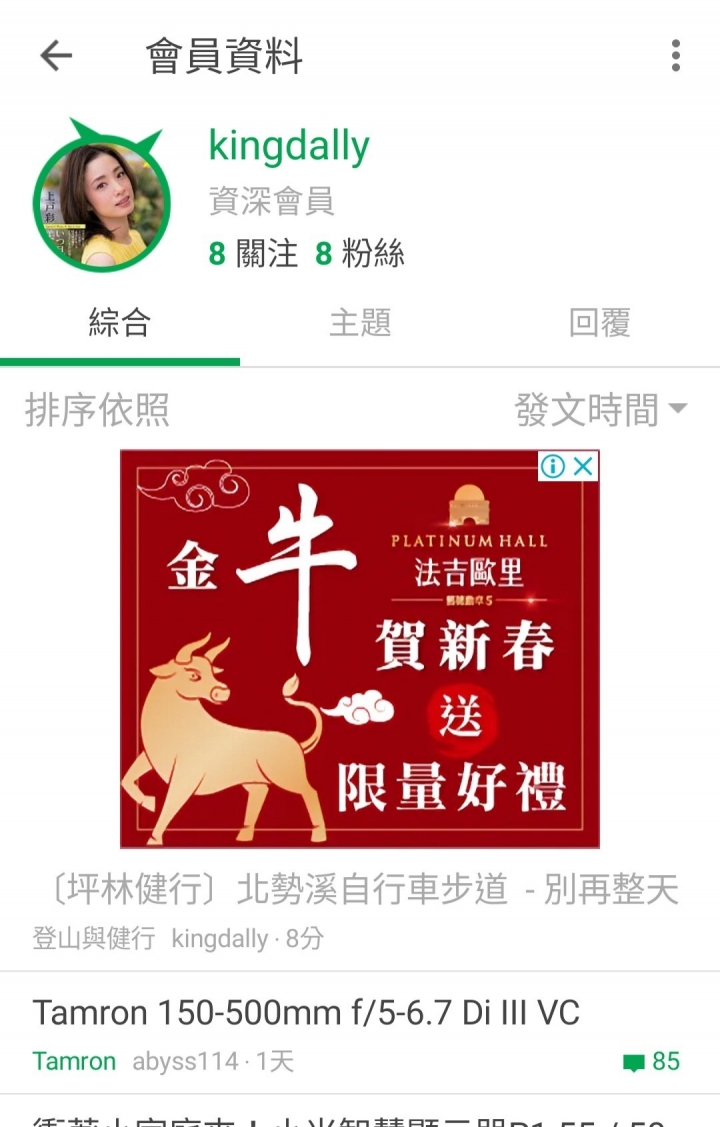The image size is (720, 1127).
Task: View the 8 關注 following list
Action: point(254,254)
